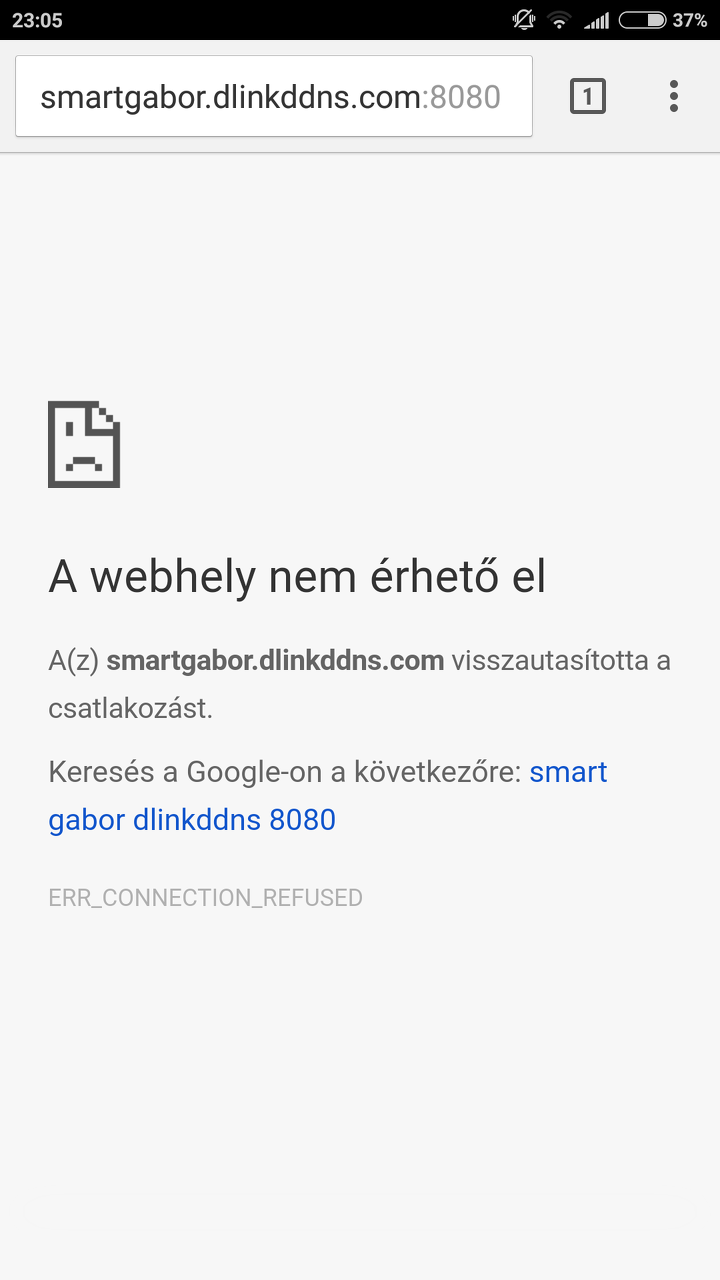Image resolution: width=720 pixels, height=1280 pixels.
Task: Open the tab switcher
Action: coord(588,97)
